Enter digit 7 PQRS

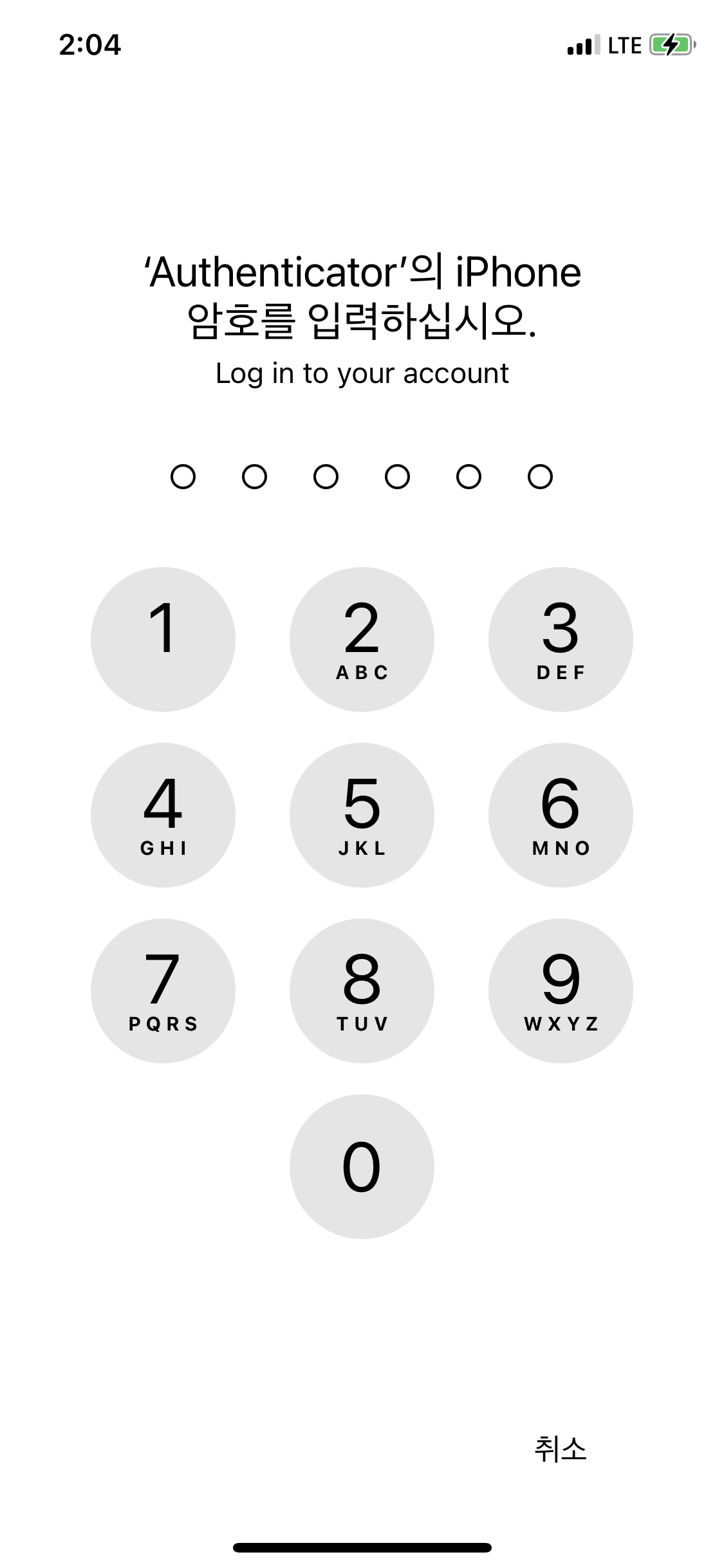(163, 991)
